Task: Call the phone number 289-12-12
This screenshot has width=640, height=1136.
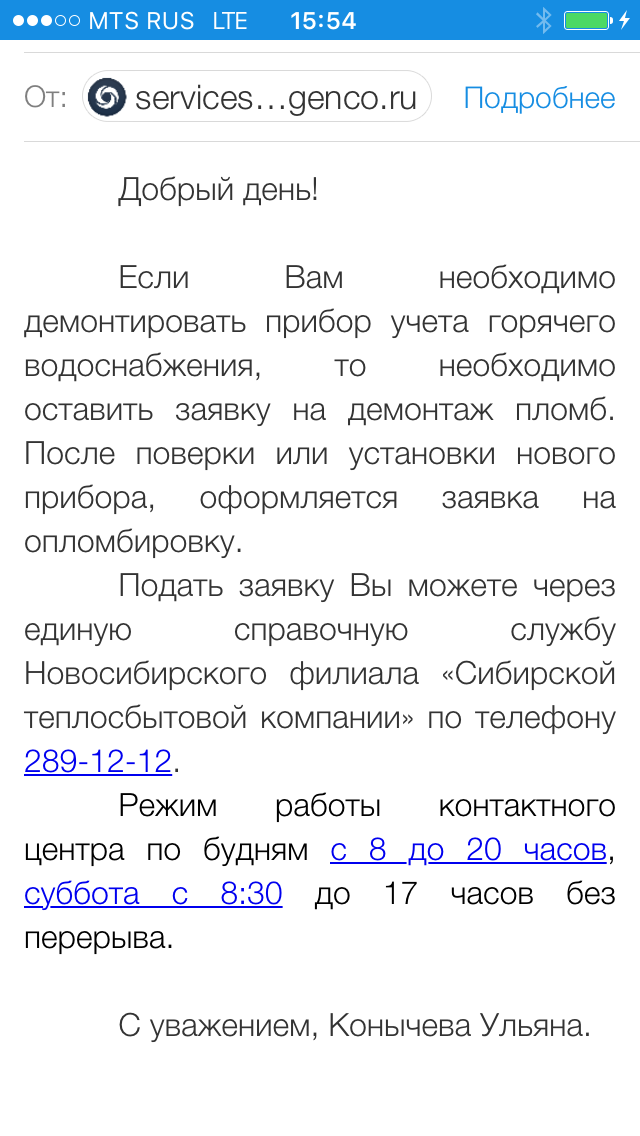Action: [98, 761]
